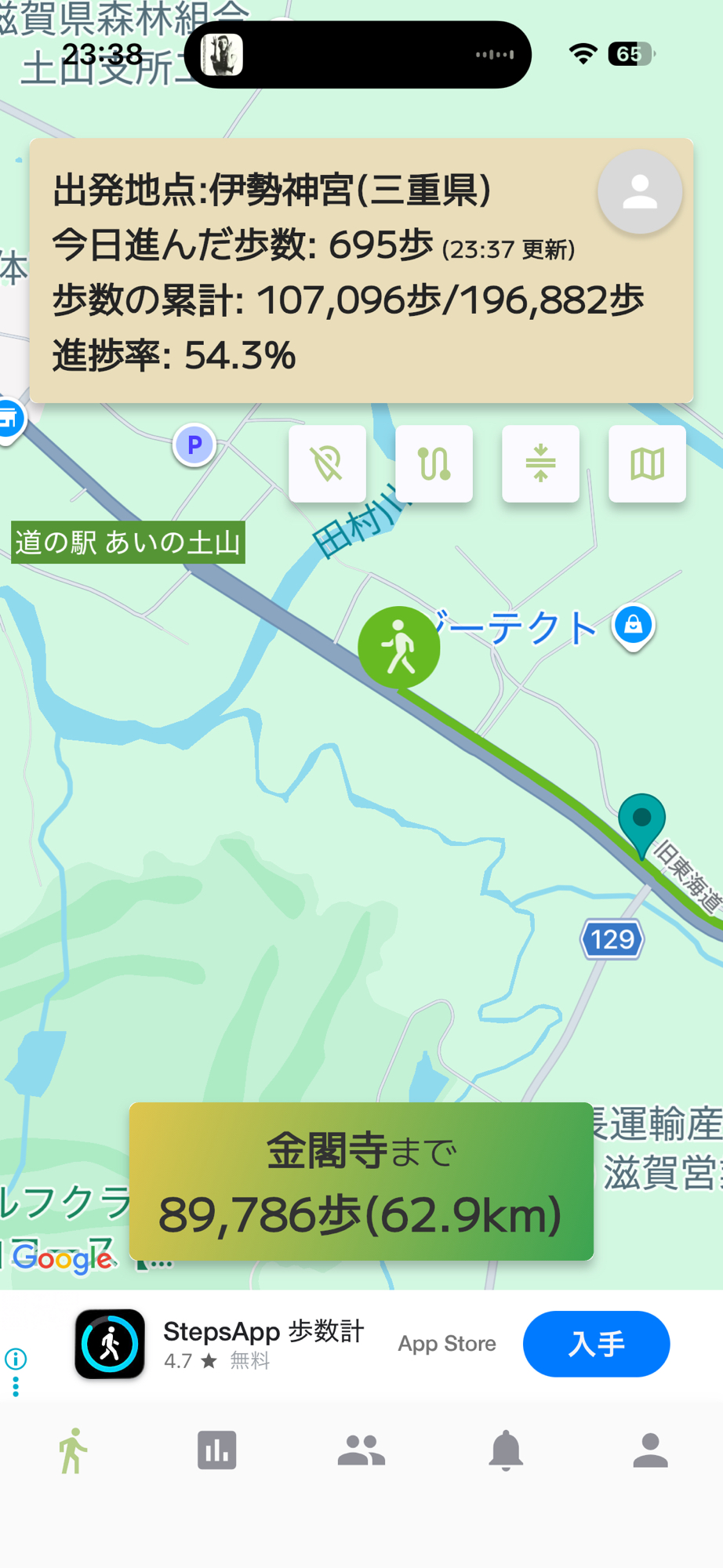Screen dimensions: 723x1568
Task: Get StepsApp 歩数計 with the 入手 button
Action: [596, 1344]
